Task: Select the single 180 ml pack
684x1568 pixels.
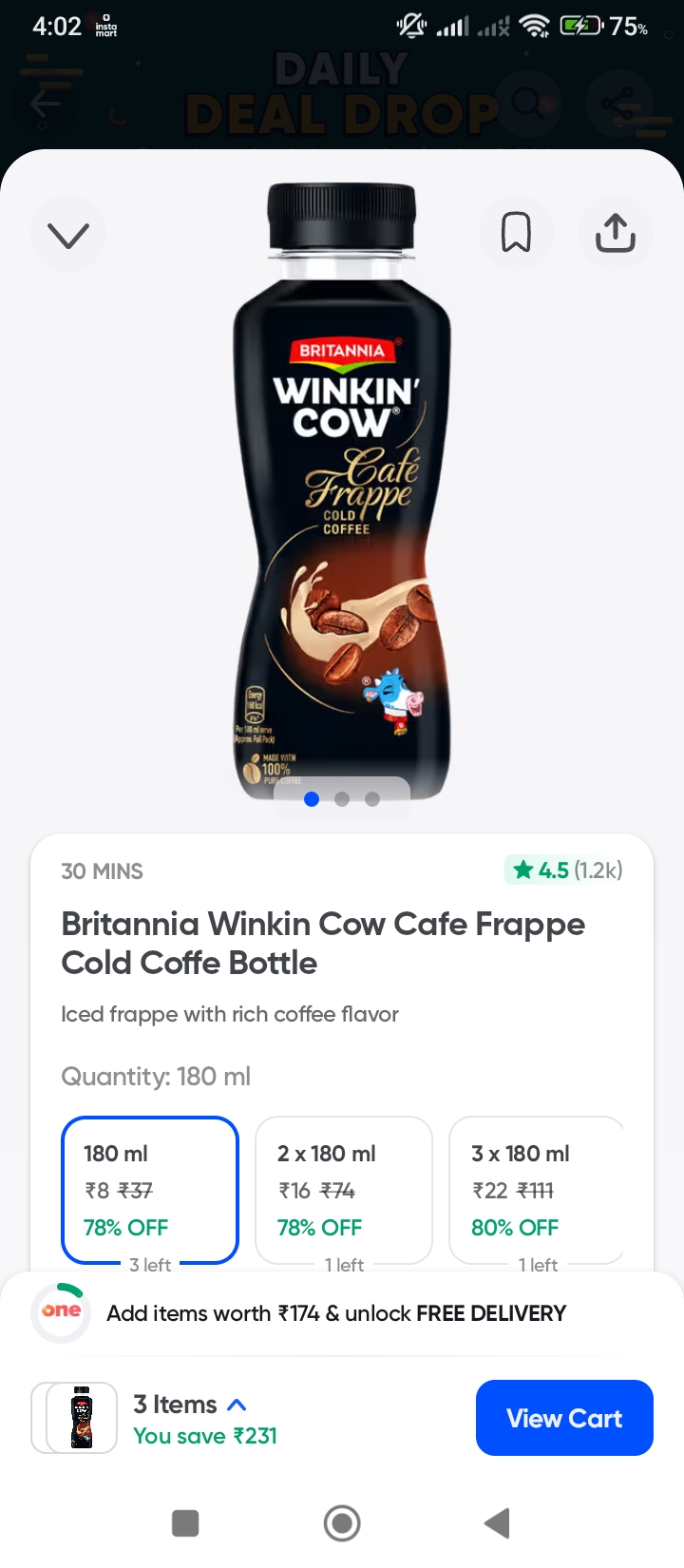Action: click(149, 1189)
